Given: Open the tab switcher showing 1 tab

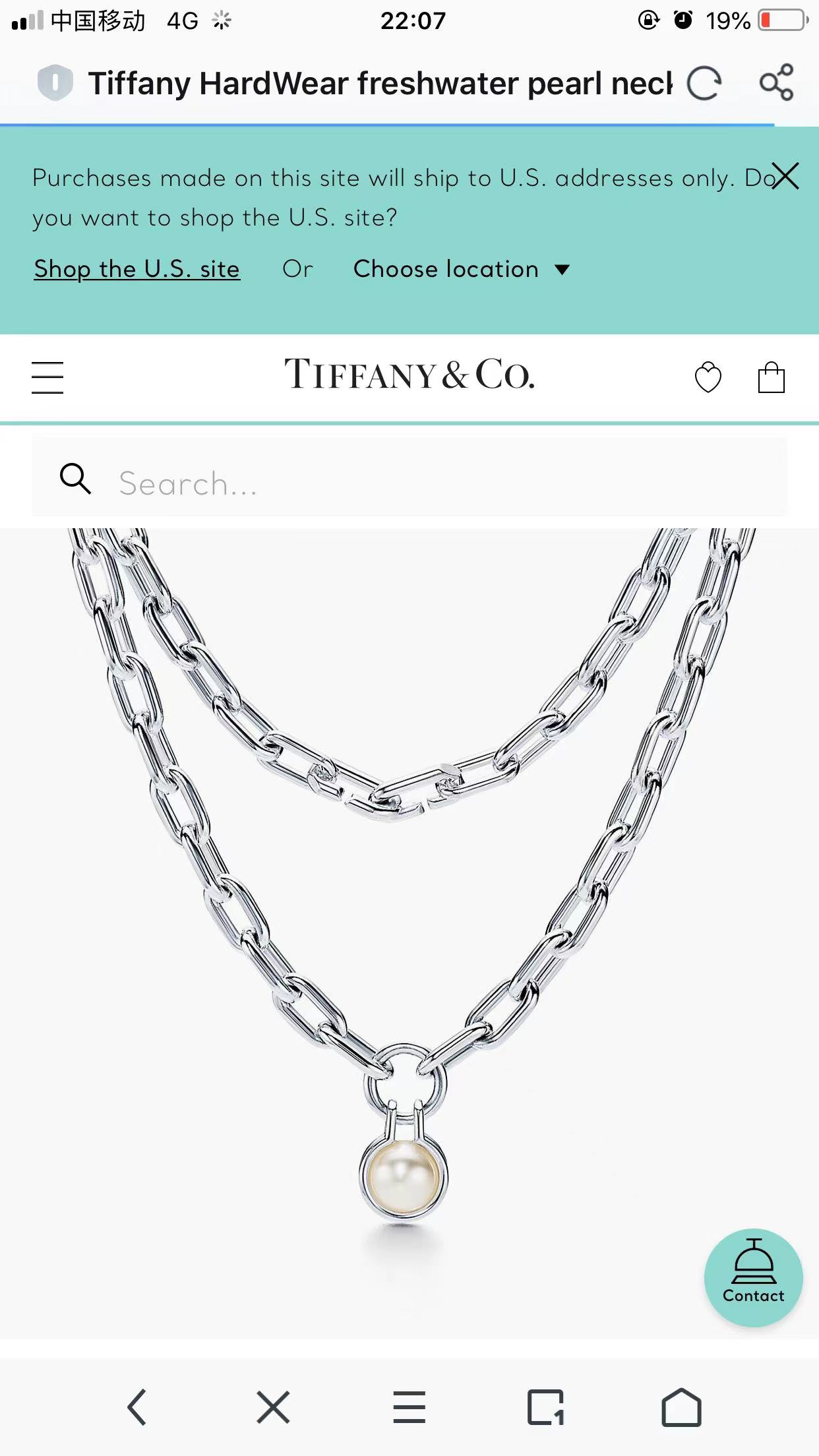Looking at the screenshot, I should 545,1408.
